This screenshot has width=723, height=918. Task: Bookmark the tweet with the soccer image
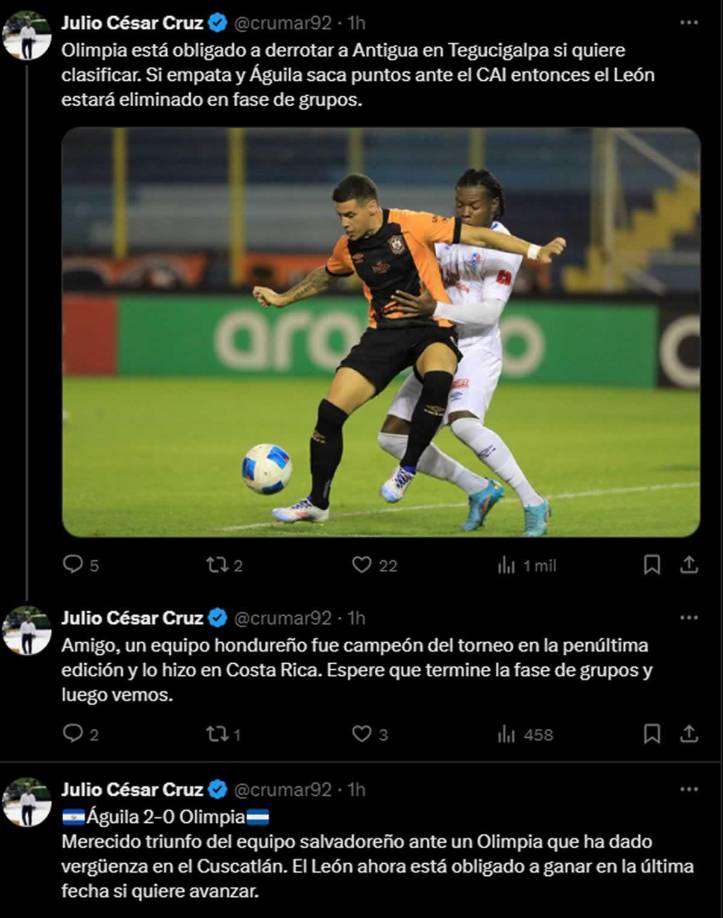(651, 564)
